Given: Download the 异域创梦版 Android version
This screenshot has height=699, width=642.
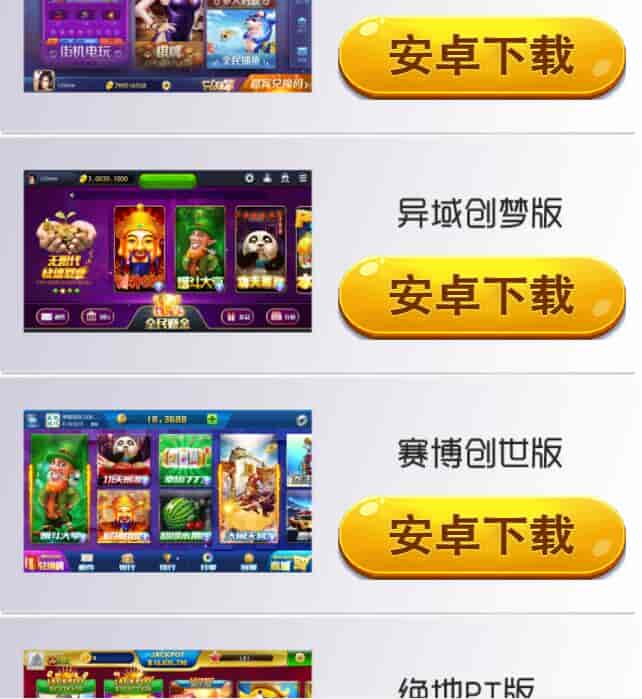Looking at the screenshot, I should [481, 296].
